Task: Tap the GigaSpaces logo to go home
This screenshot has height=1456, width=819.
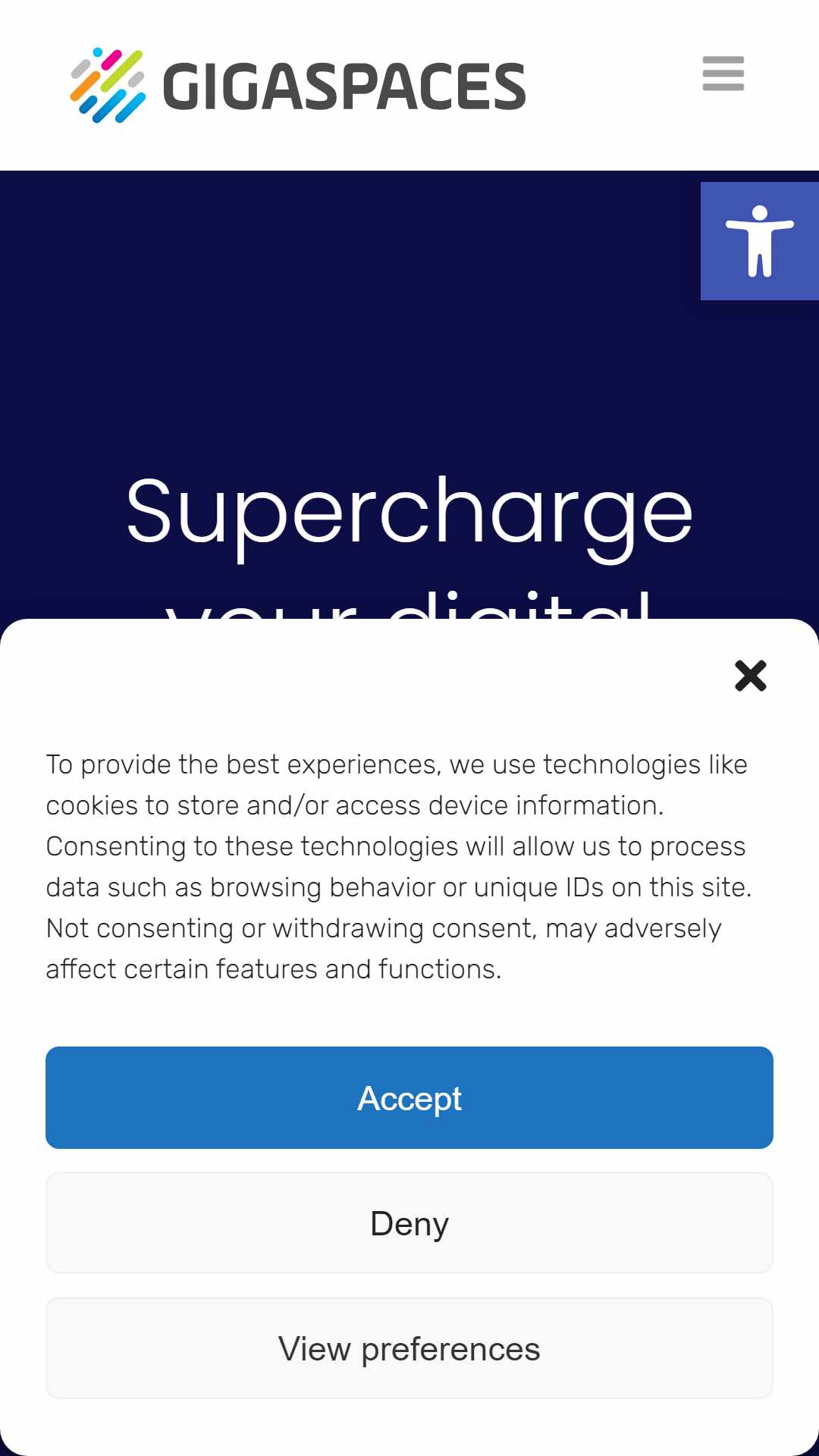Action: (297, 85)
